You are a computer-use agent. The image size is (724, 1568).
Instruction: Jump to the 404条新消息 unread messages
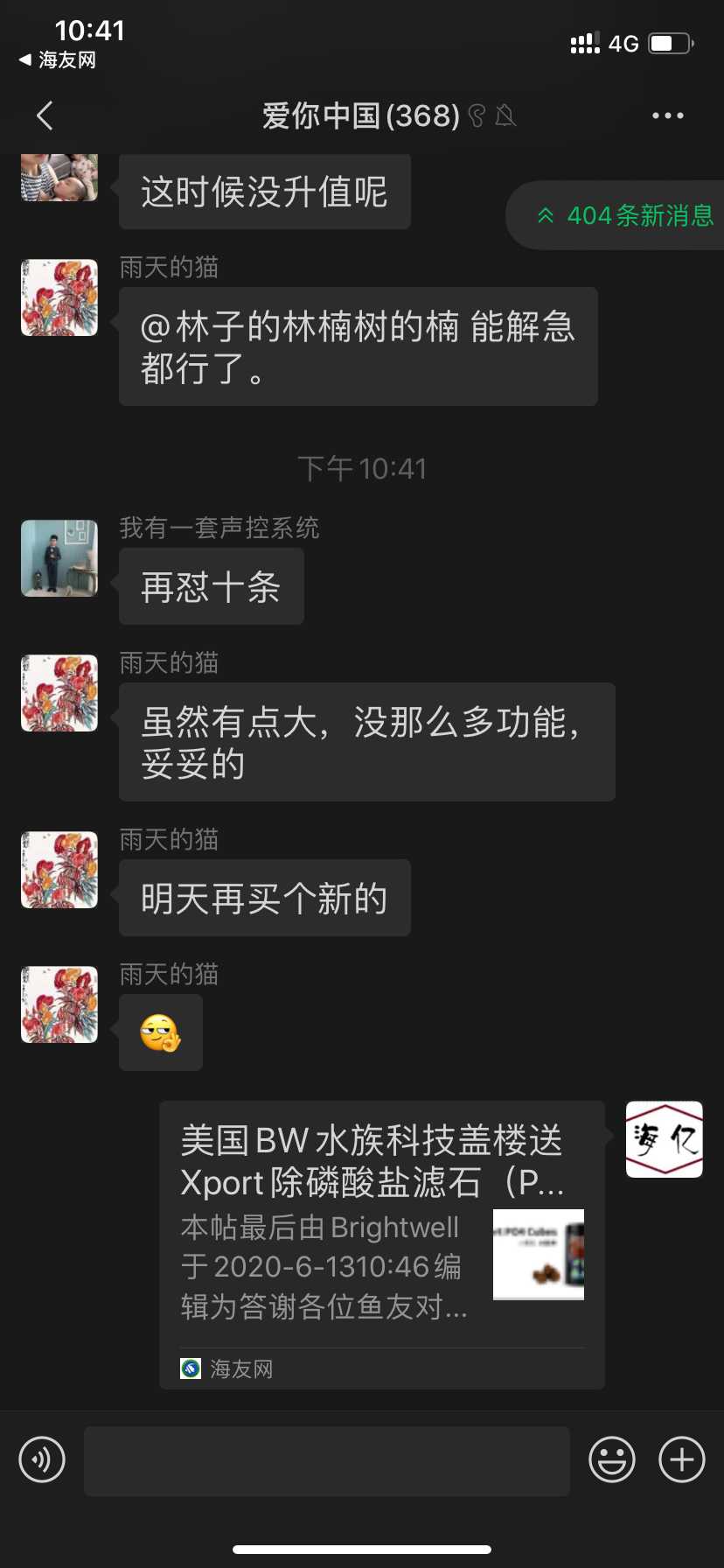[625, 215]
